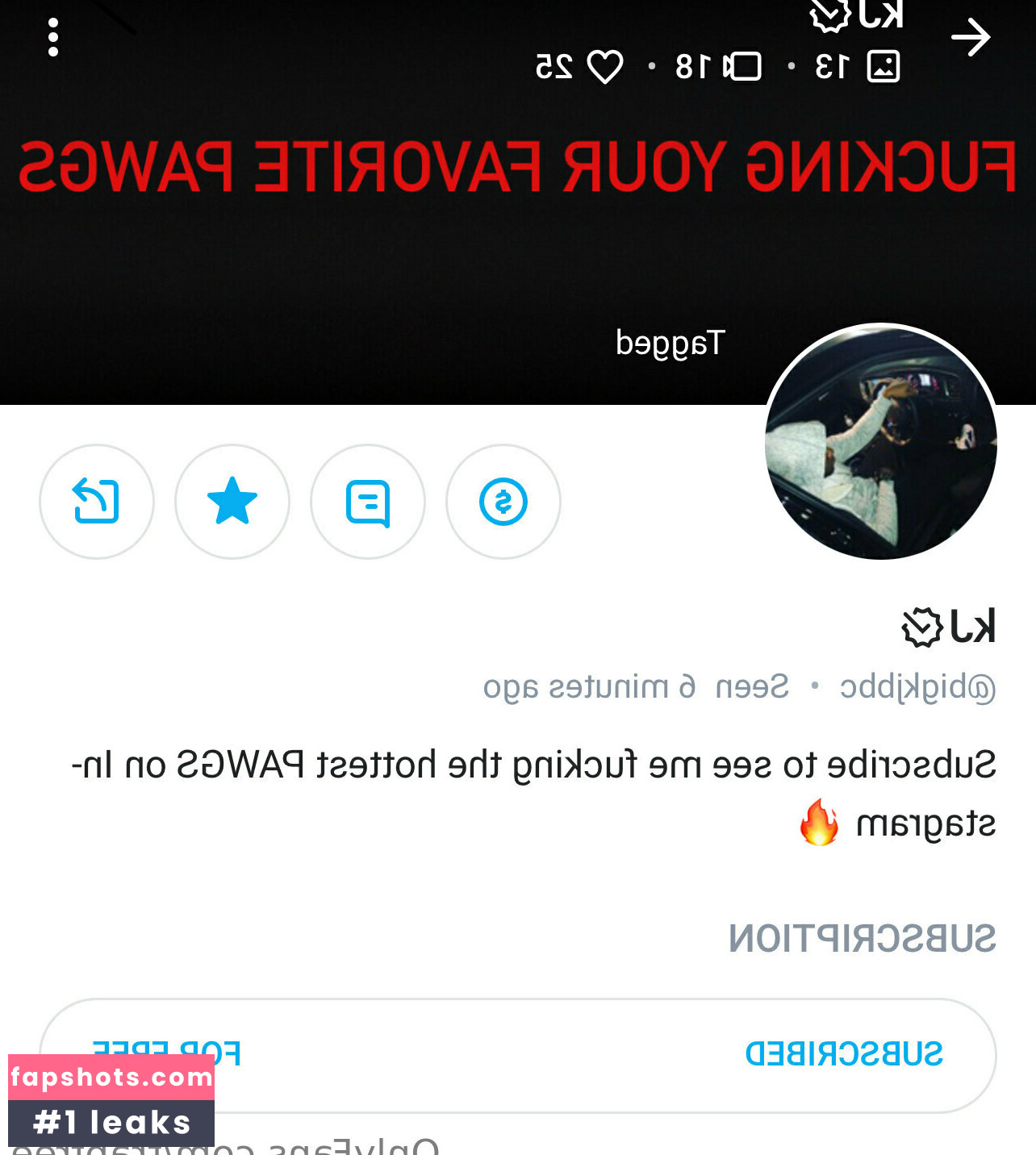1036x1155 pixels.
Task: Share this profile
Action: point(97,502)
